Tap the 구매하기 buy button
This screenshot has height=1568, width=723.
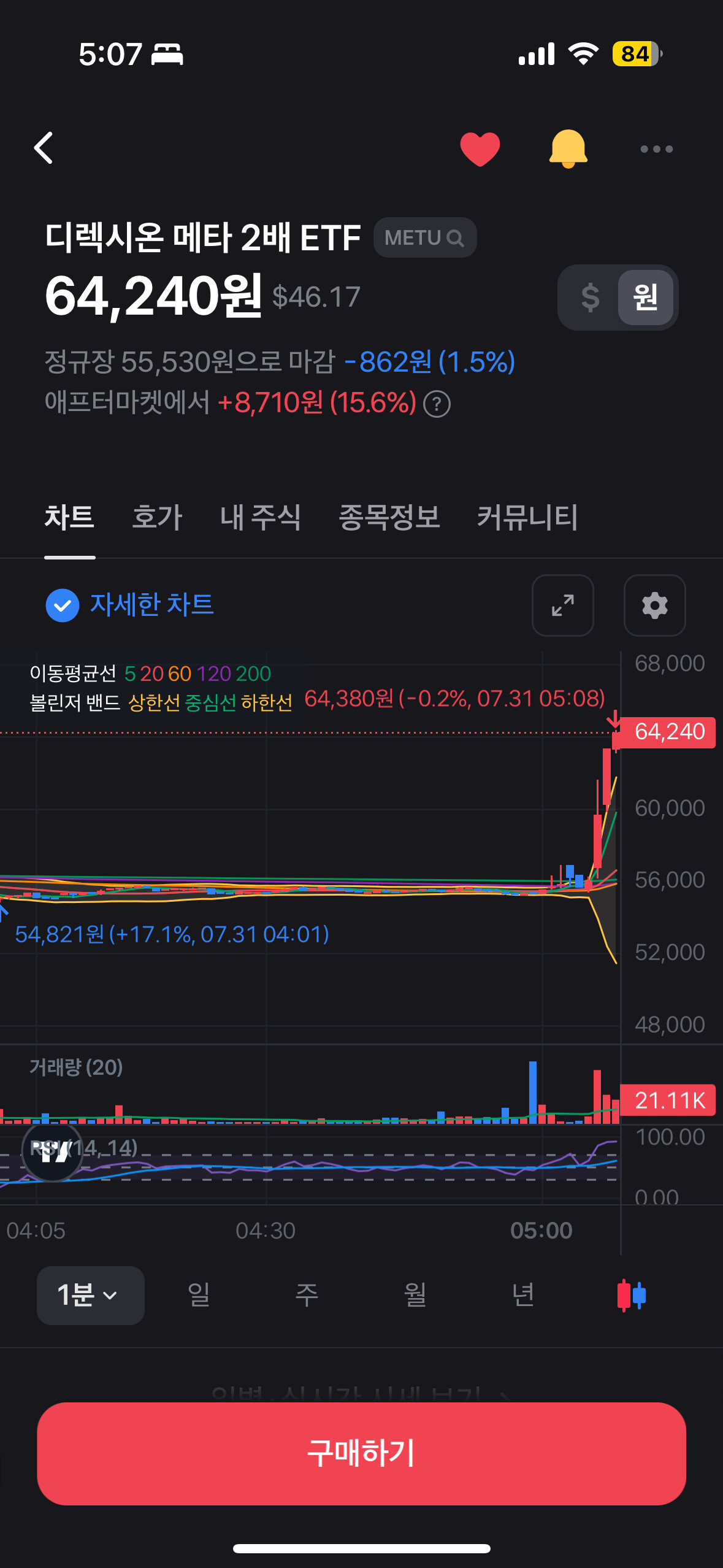click(x=361, y=1453)
